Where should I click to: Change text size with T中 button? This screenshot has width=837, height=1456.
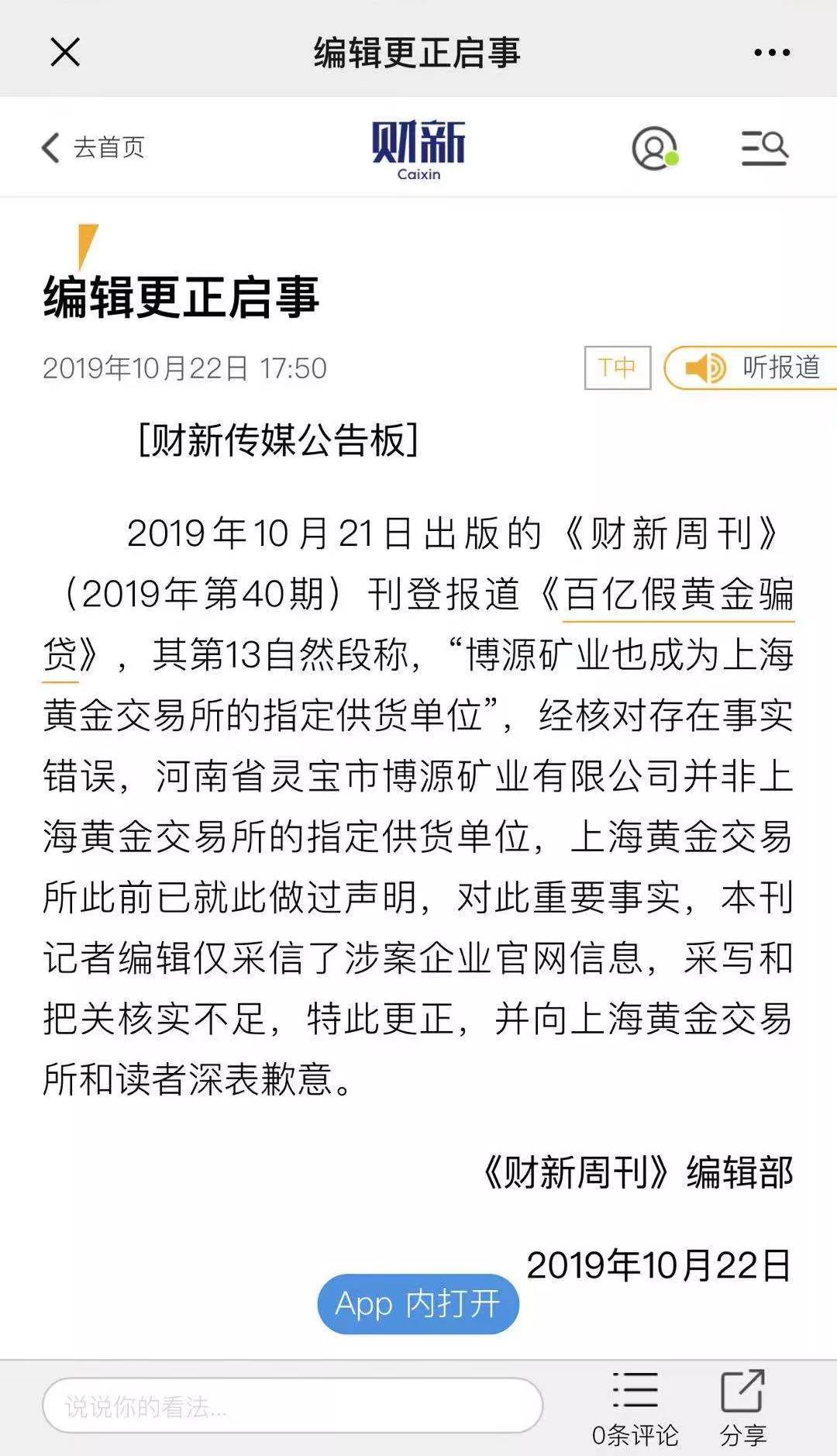point(618,367)
